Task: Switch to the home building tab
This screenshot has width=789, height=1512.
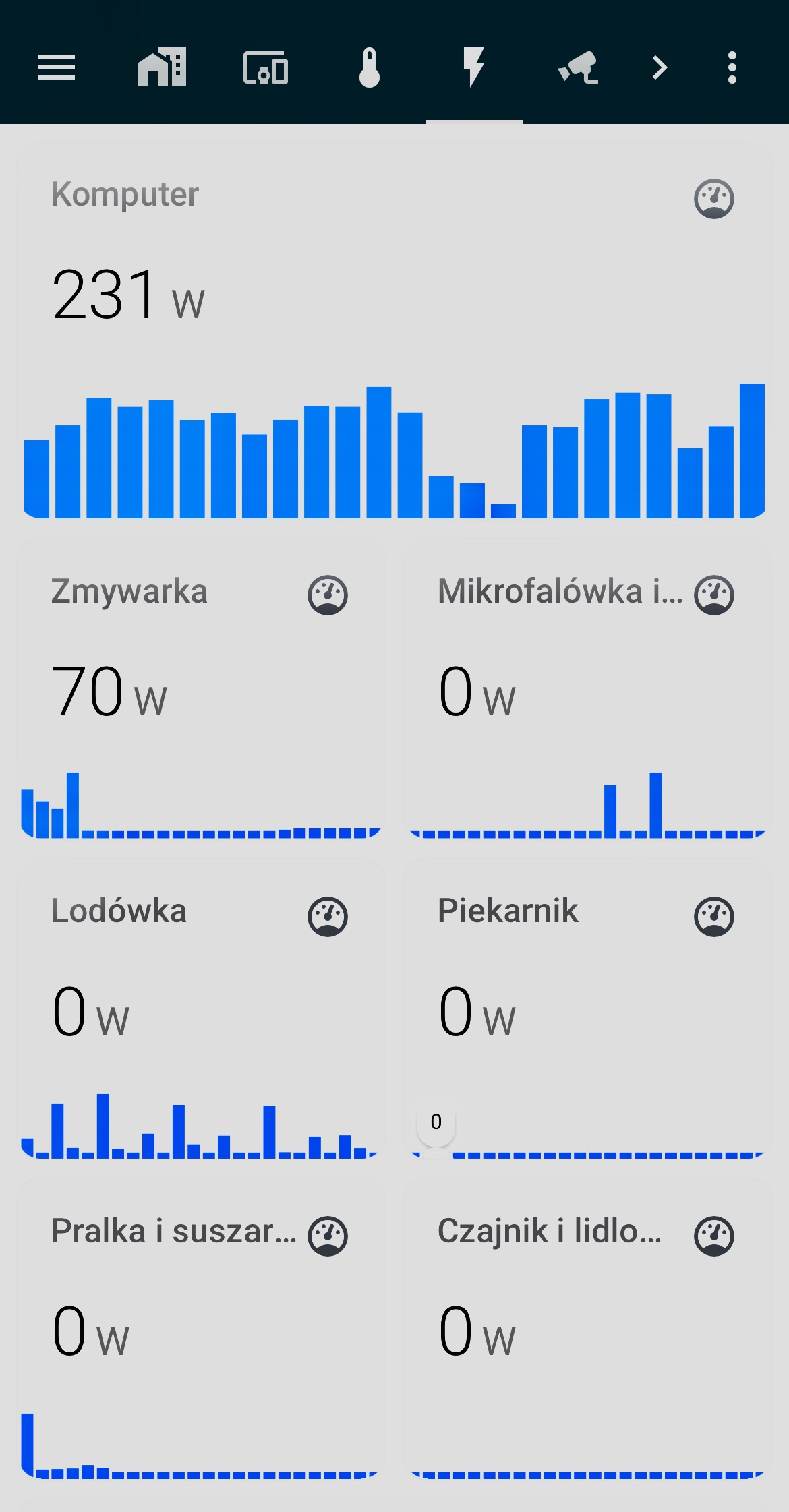Action: point(162,67)
